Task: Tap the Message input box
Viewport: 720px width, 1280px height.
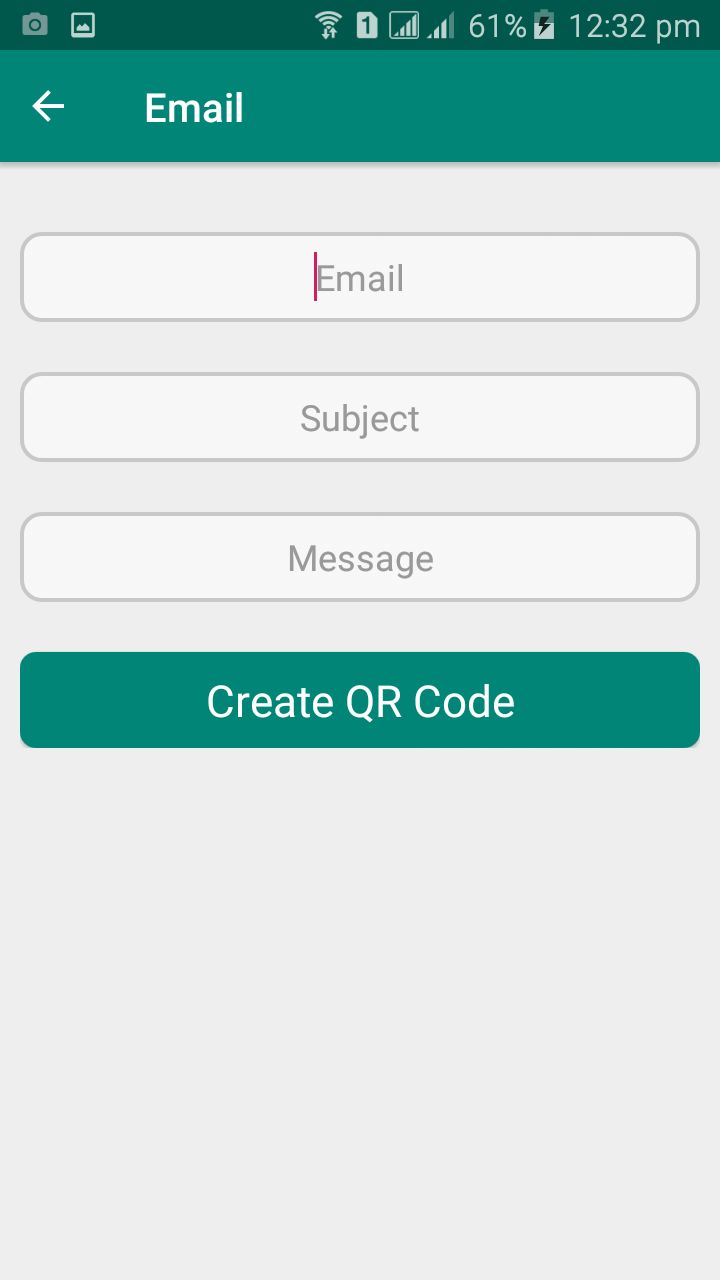Action: click(x=360, y=558)
